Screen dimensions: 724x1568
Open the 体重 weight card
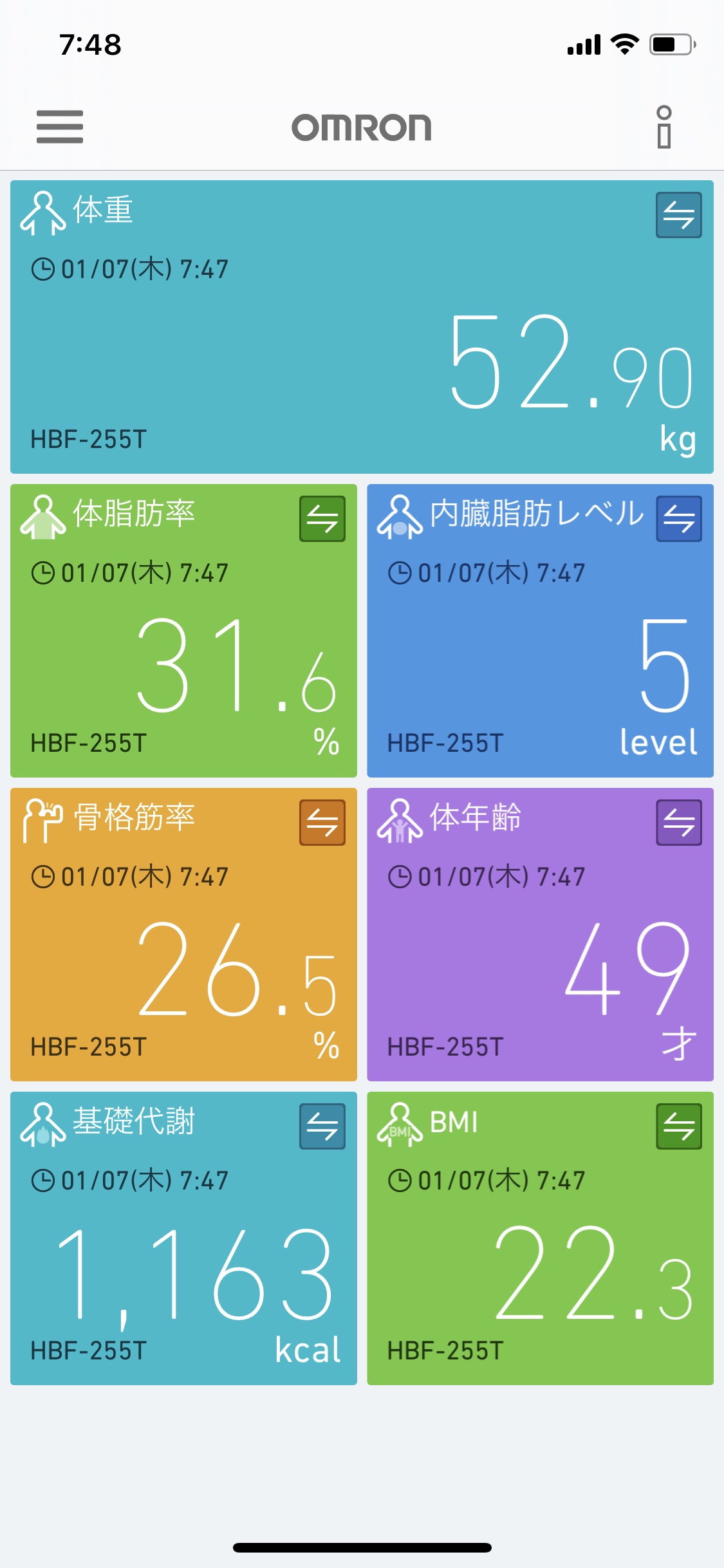tap(362, 327)
